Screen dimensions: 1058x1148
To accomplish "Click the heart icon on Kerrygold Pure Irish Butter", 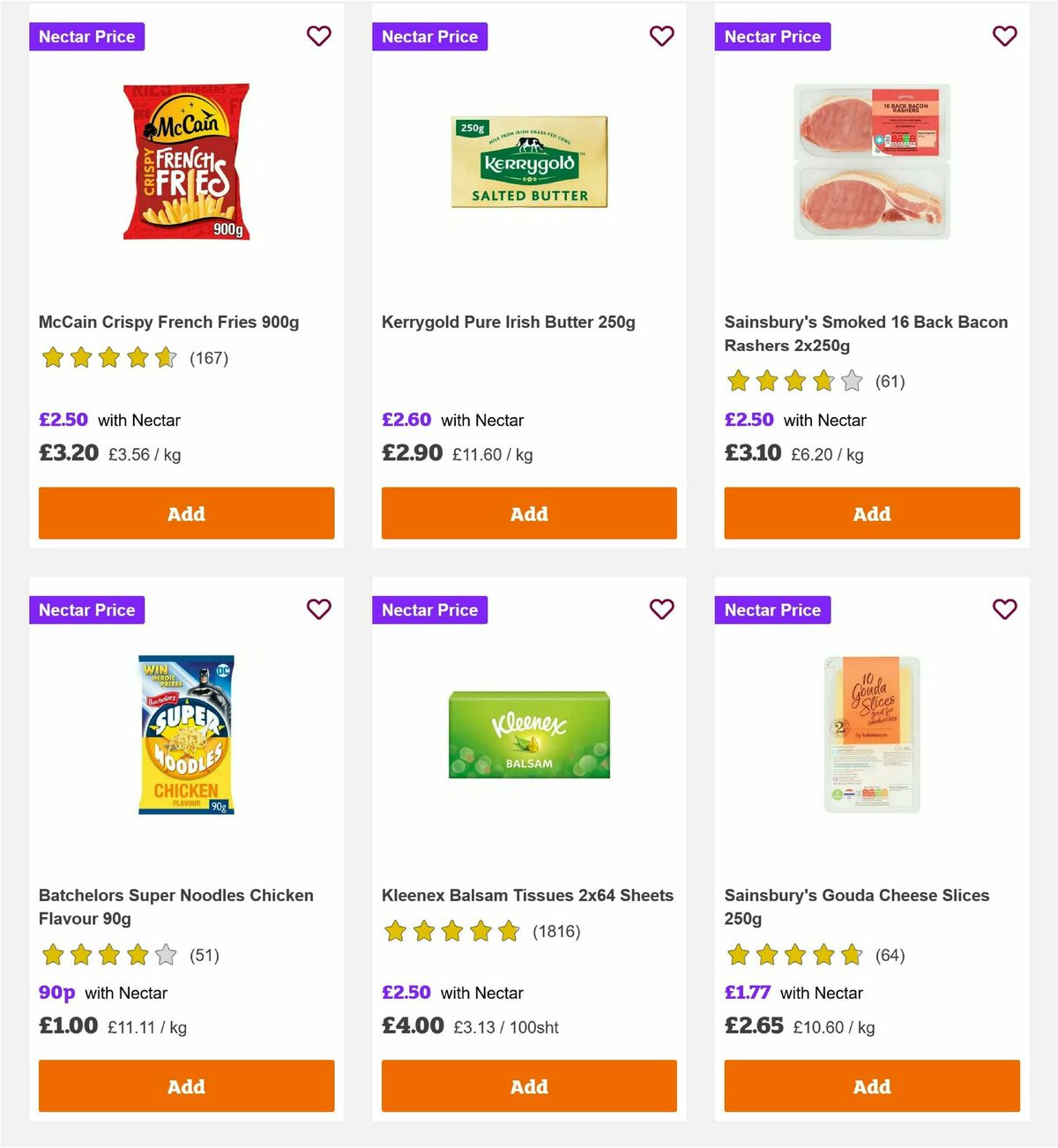I will [x=661, y=36].
